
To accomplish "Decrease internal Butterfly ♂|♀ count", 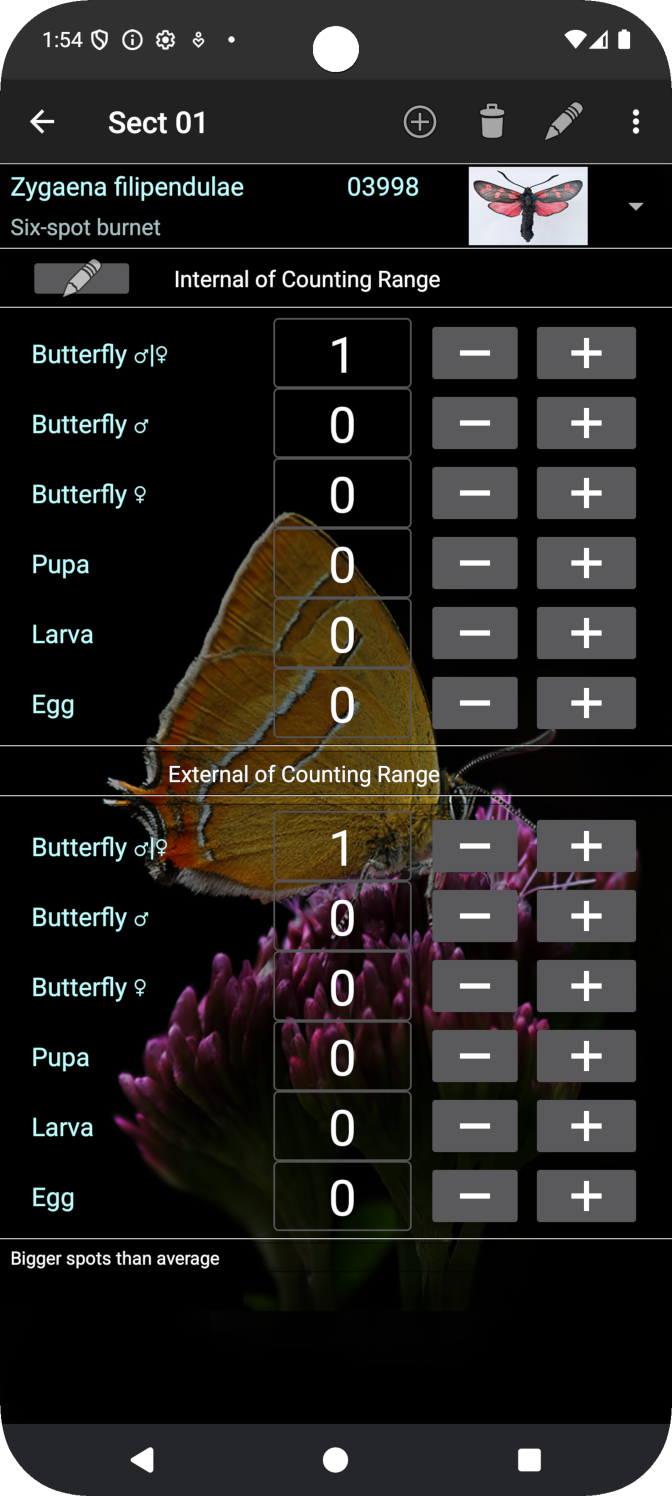I will (475, 353).
